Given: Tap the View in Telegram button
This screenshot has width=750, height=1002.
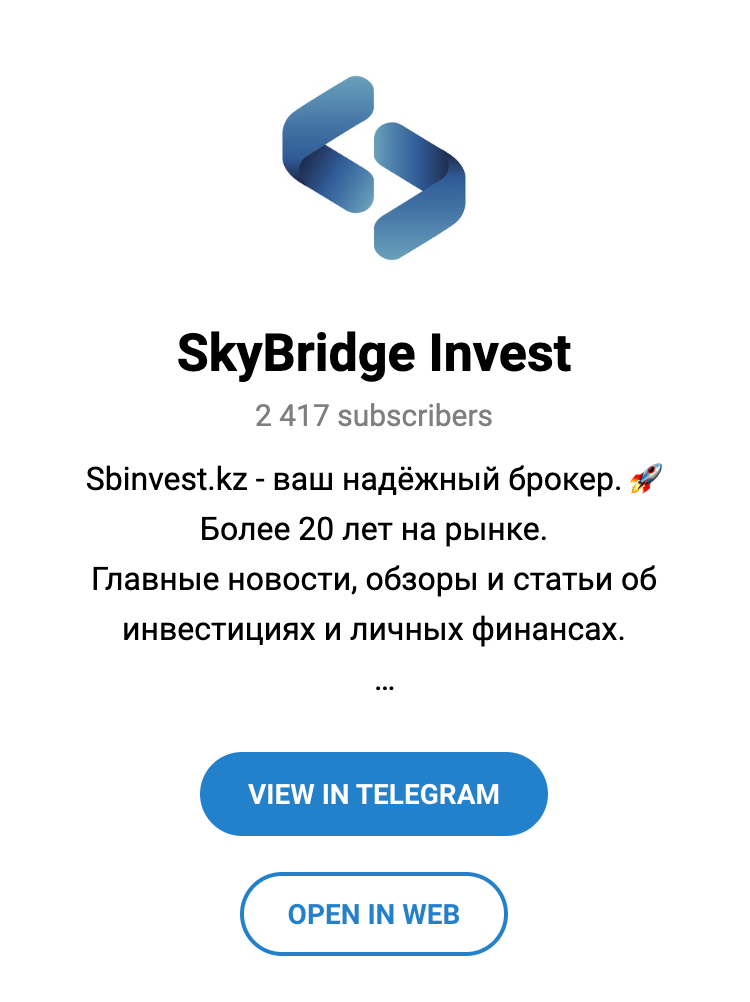Looking at the screenshot, I should click(374, 794).
